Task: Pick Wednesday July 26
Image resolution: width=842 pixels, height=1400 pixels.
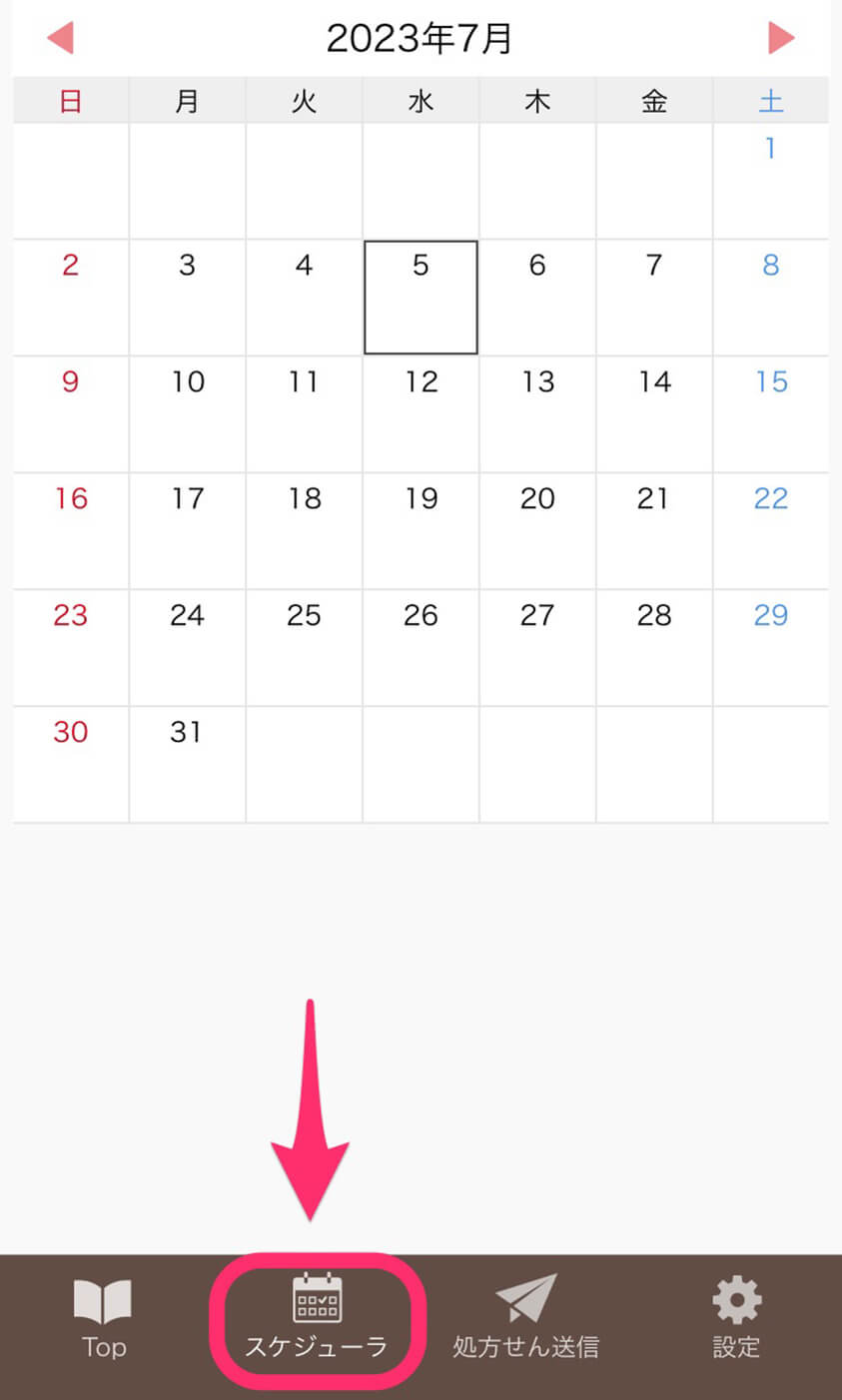Action: 421,647
